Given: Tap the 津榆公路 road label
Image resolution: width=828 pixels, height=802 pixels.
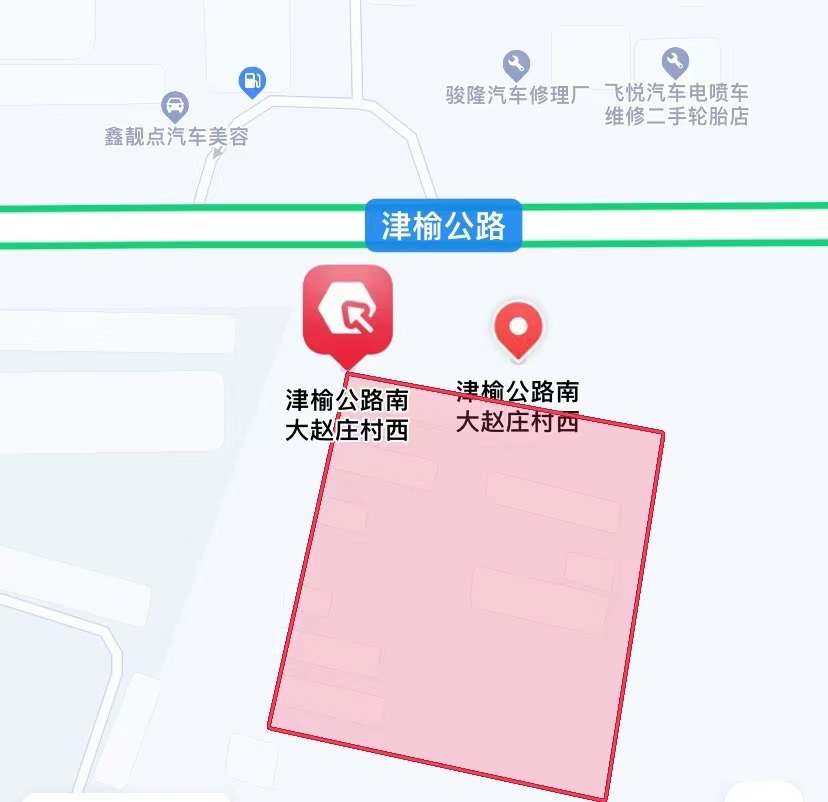Looking at the screenshot, I should [443, 226].
